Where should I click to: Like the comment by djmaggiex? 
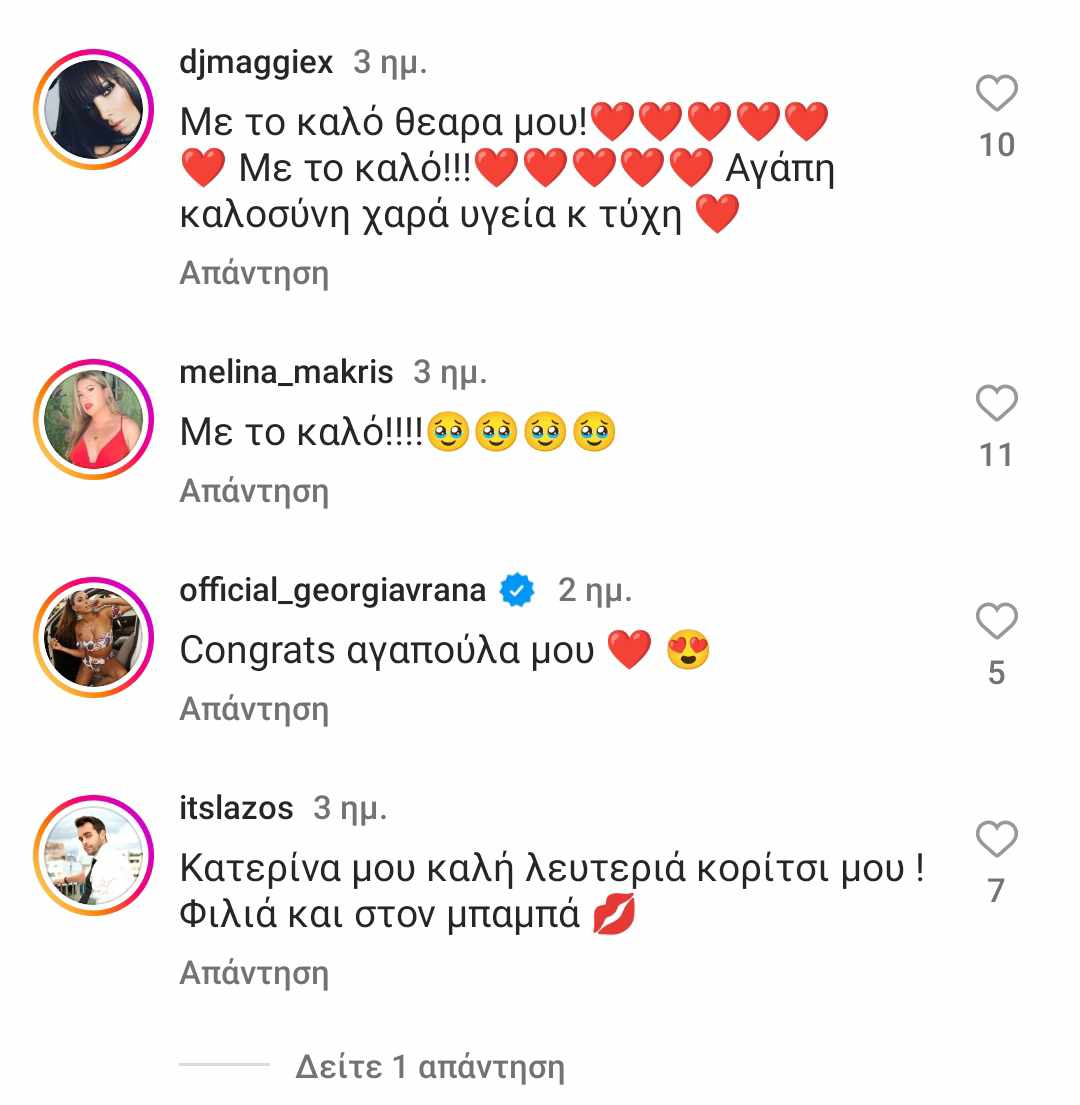click(x=996, y=94)
